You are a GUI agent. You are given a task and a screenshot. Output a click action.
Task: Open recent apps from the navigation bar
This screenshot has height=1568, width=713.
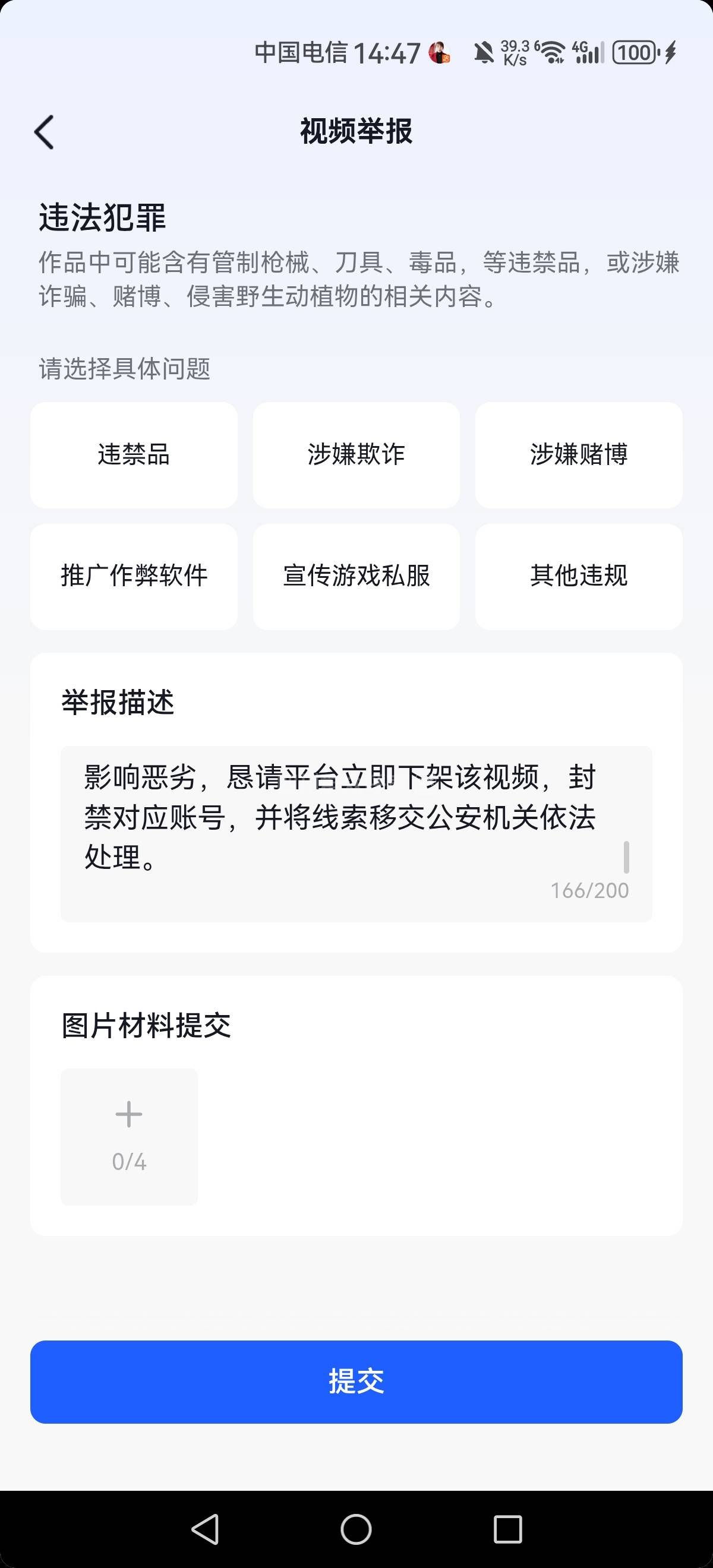(507, 1528)
